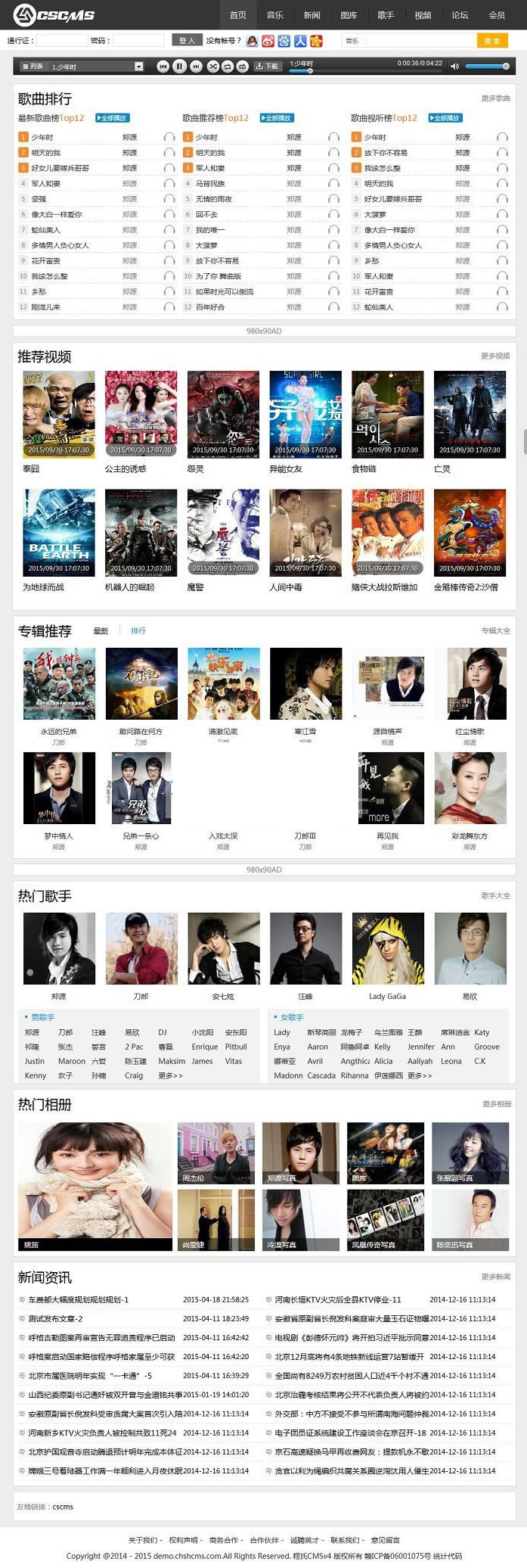Switch to the 视频 navigation tab
Viewport: 527px width, 1568px height.
(x=423, y=15)
